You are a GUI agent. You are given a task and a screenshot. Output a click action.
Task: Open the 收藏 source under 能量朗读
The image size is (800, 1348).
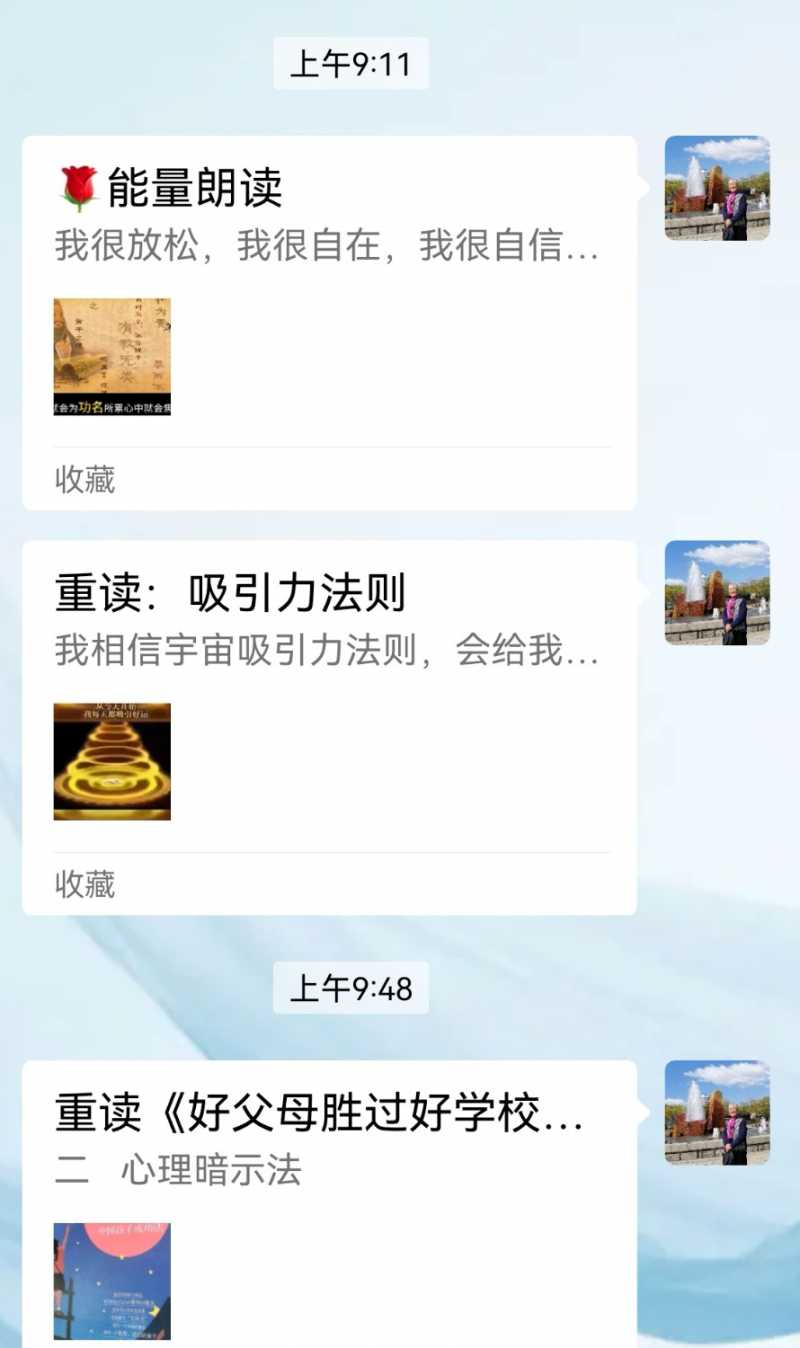(x=85, y=480)
